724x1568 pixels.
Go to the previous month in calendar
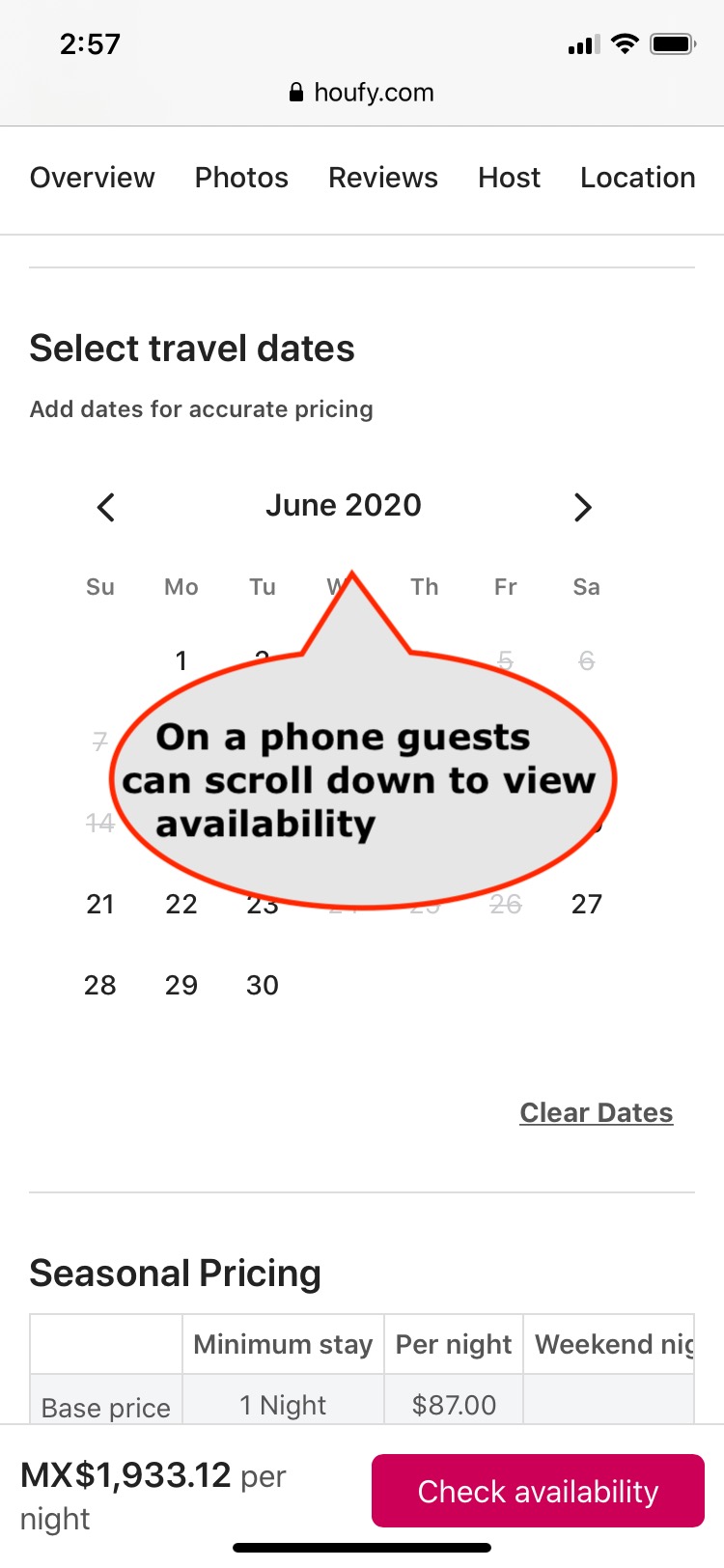[x=106, y=507]
